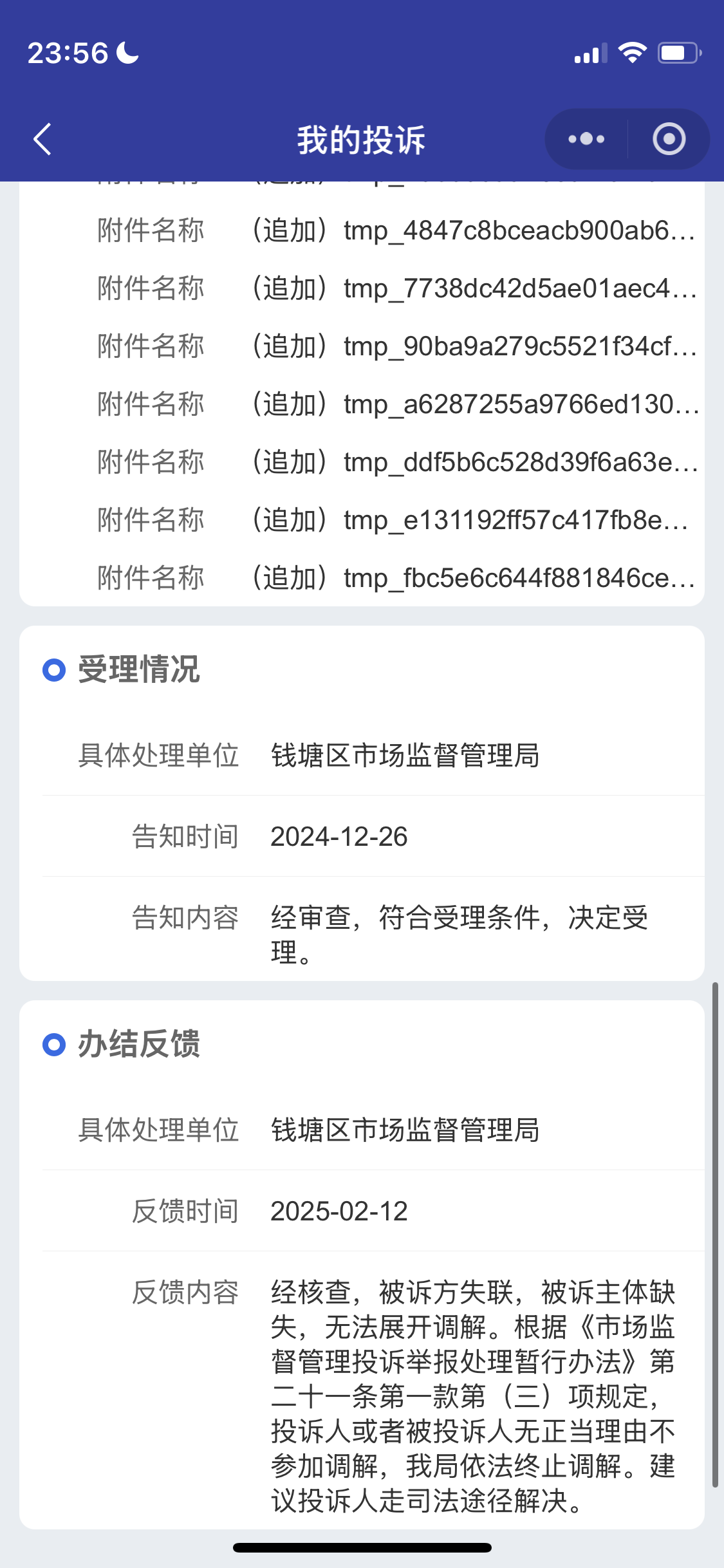
Task: Open attachment tmp_4847c8bceacb900ab6
Action: coord(473,230)
